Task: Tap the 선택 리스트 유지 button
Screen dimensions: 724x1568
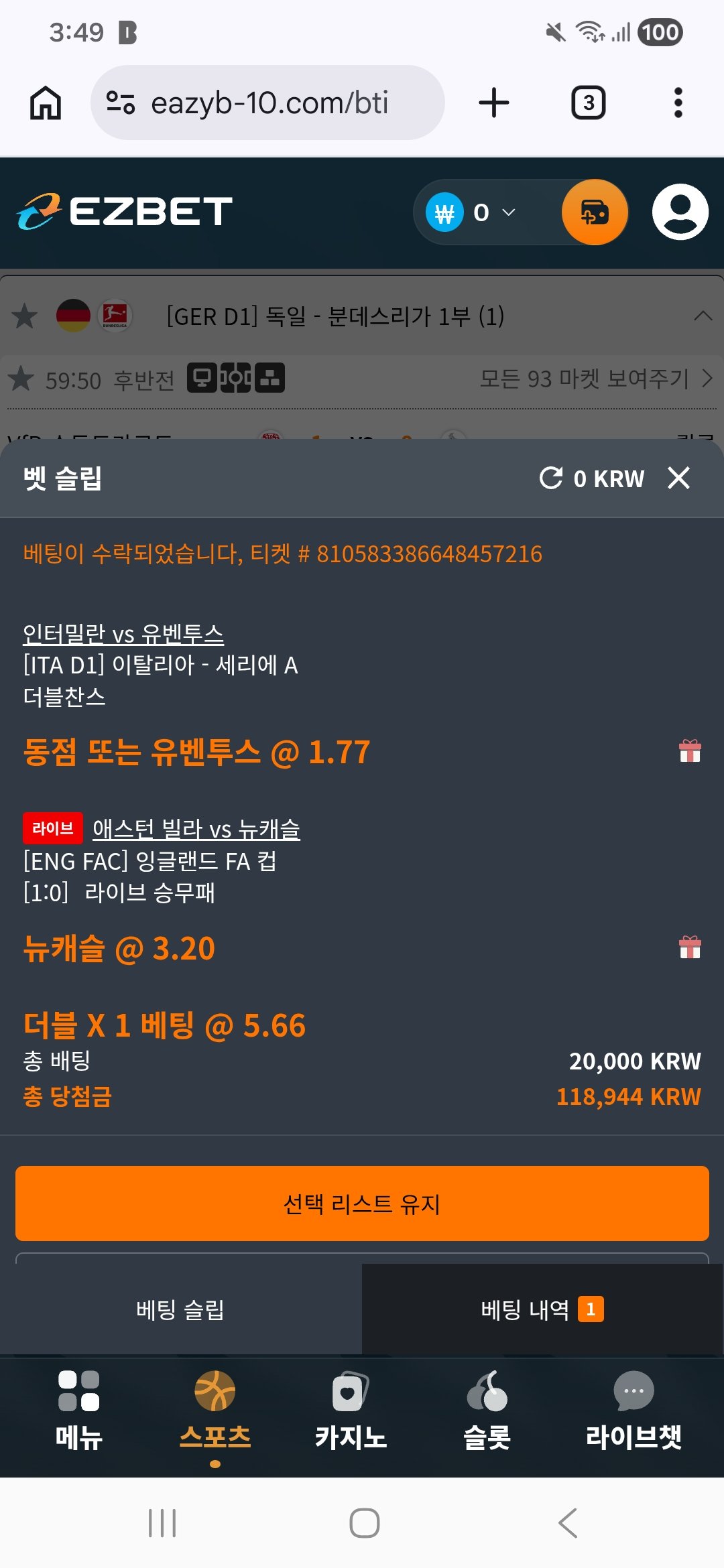Action: point(362,1203)
